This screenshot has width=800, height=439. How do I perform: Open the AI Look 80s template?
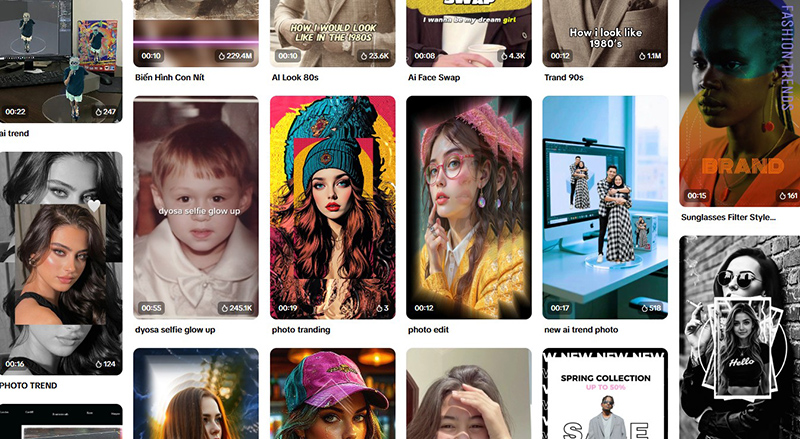click(x=332, y=32)
